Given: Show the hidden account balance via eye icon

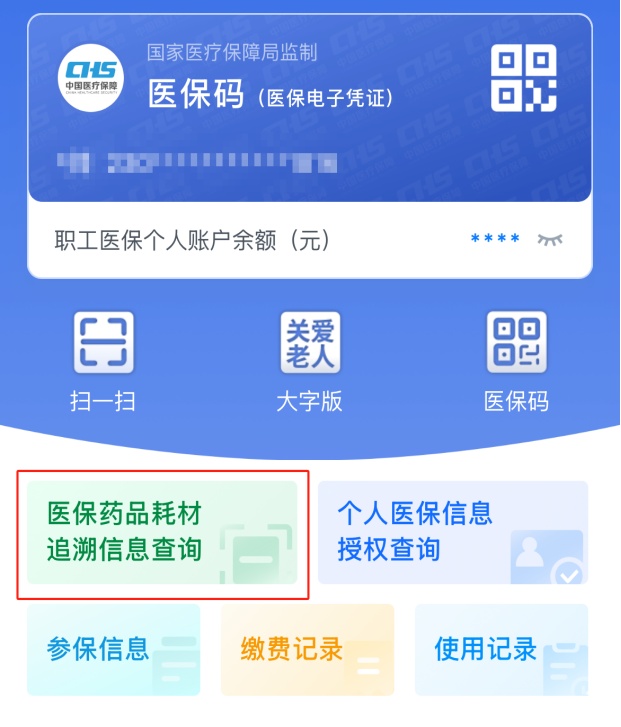Looking at the screenshot, I should (x=550, y=240).
